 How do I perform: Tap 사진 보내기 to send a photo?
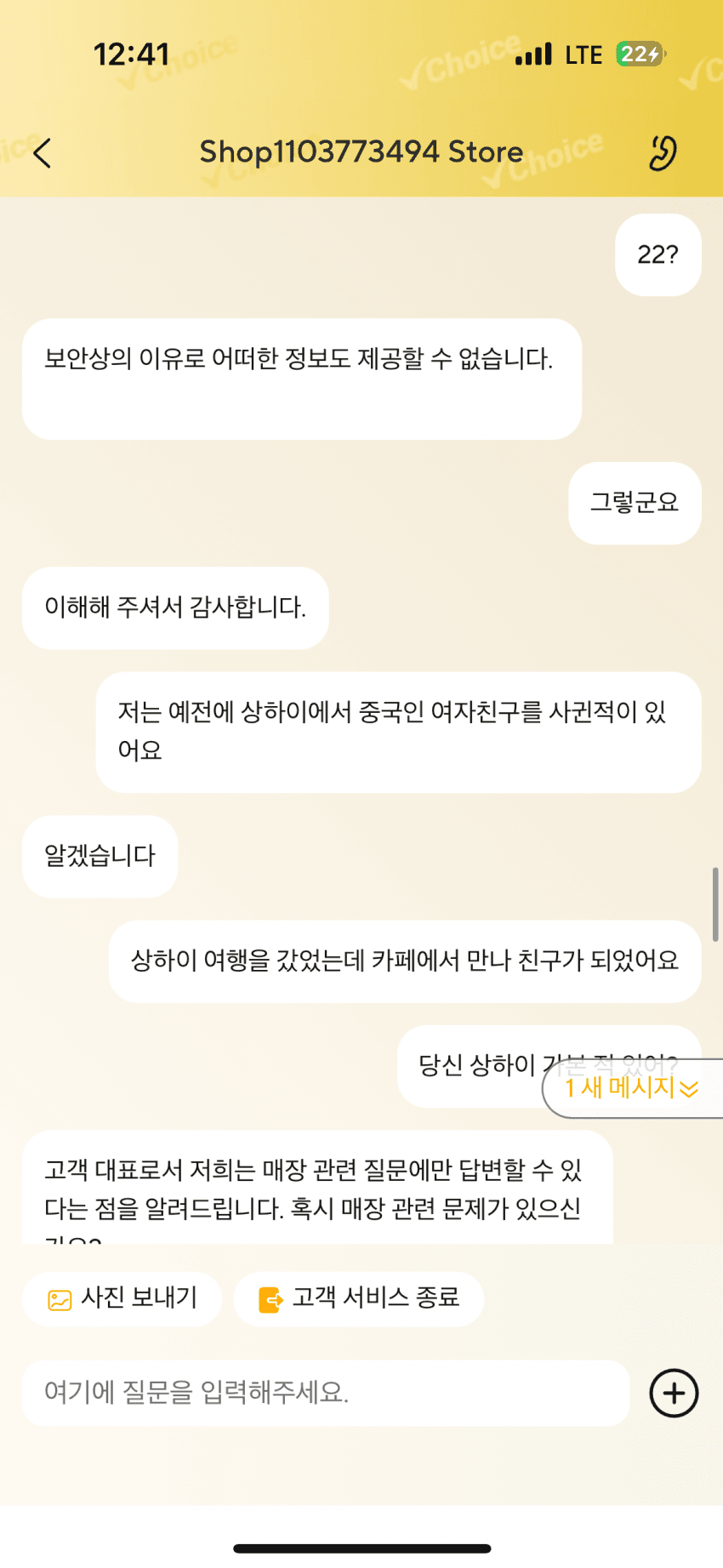tap(122, 1298)
